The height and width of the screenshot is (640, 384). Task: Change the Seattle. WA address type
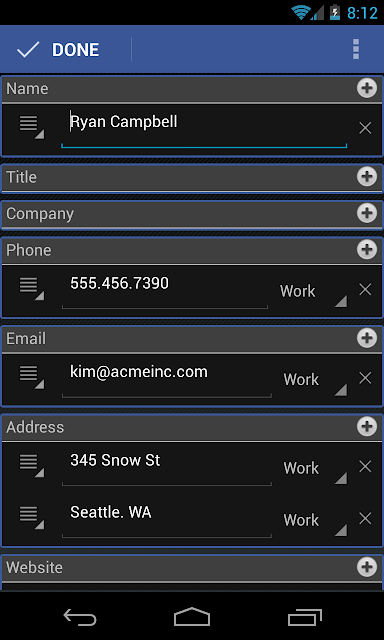coord(315,520)
